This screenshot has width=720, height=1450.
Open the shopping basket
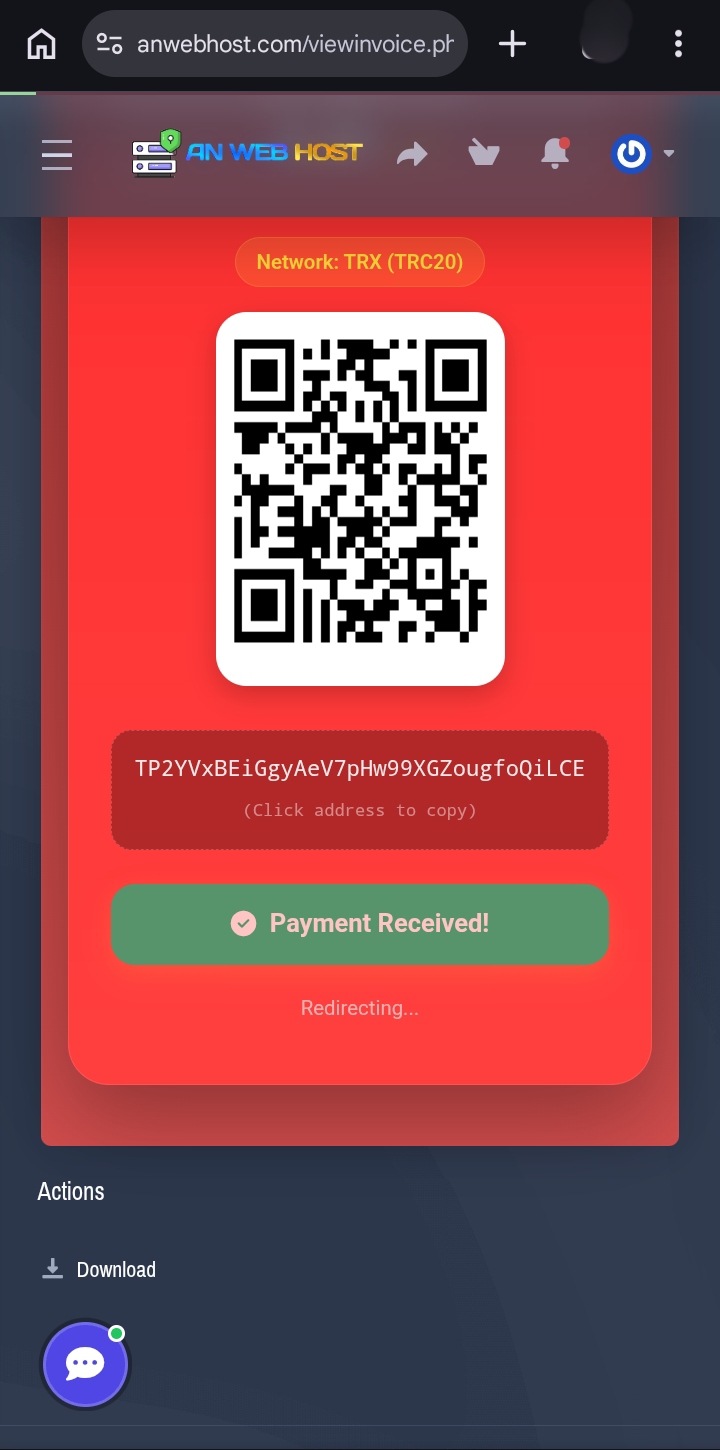pos(484,154)
